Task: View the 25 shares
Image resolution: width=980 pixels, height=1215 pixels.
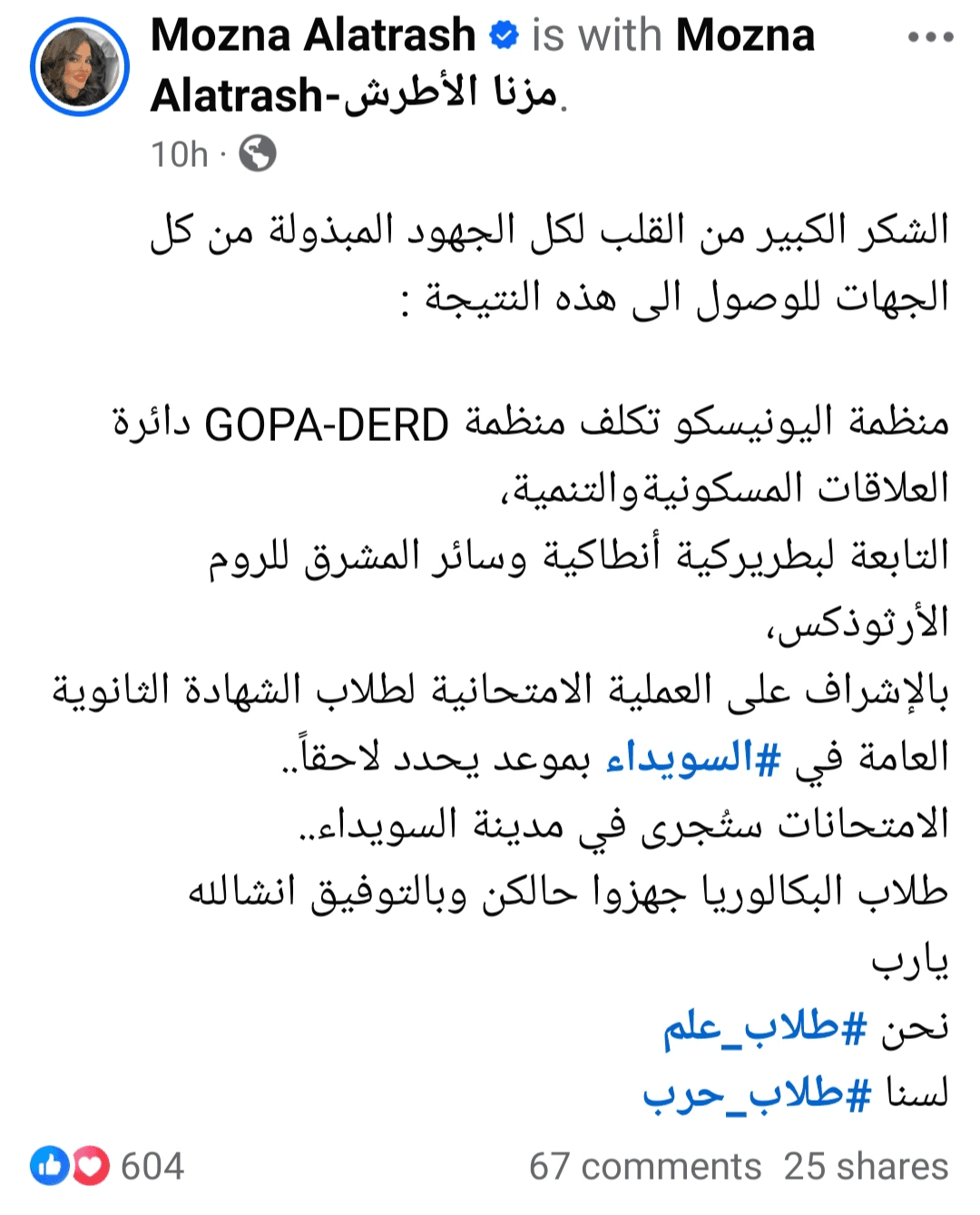Action: pos(866,1166)
